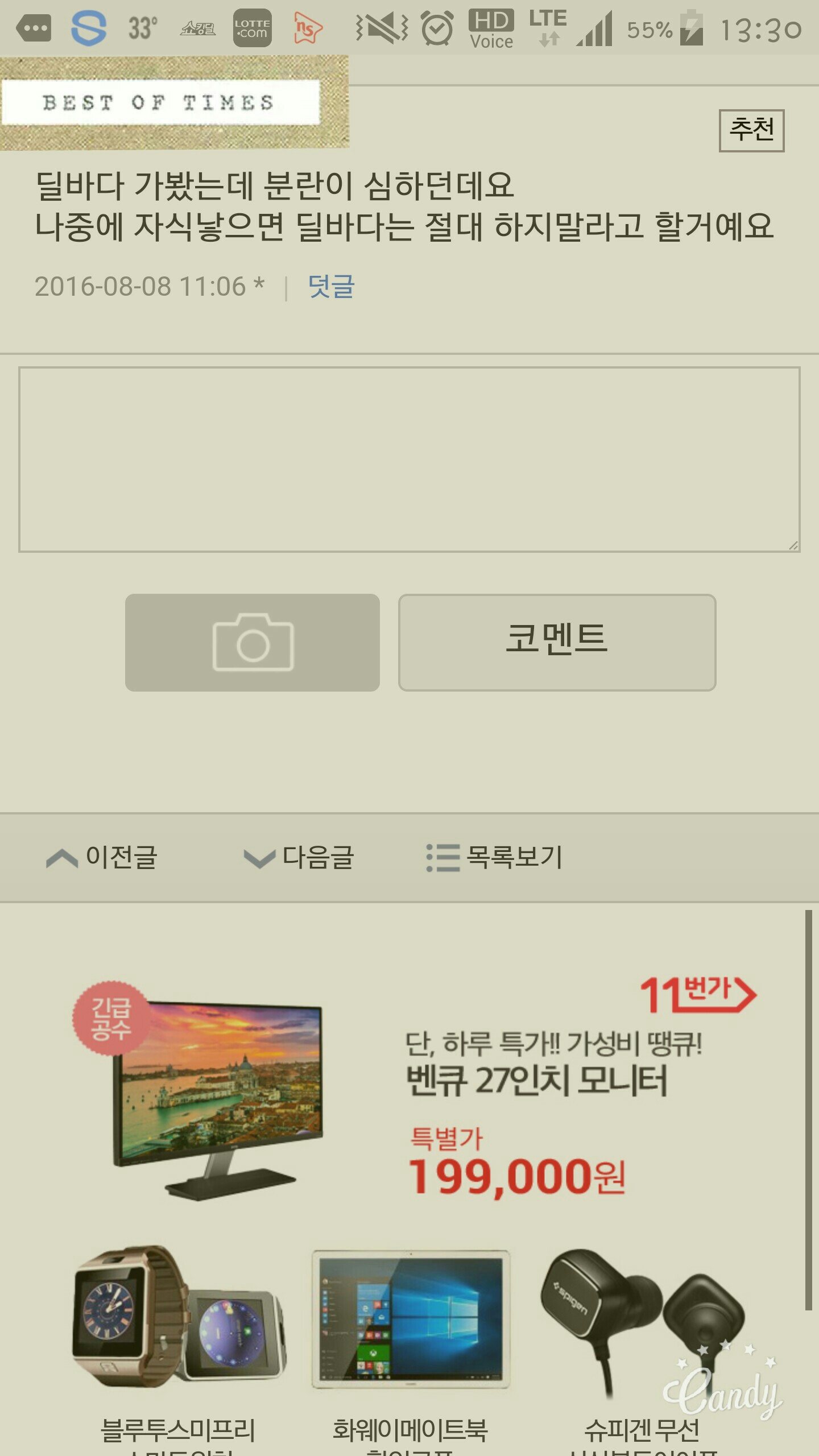The height and width of the screenshot is (1456, 819).
Task: Open the 화웨이메이트북 product
Action: tap(410, 1348)
